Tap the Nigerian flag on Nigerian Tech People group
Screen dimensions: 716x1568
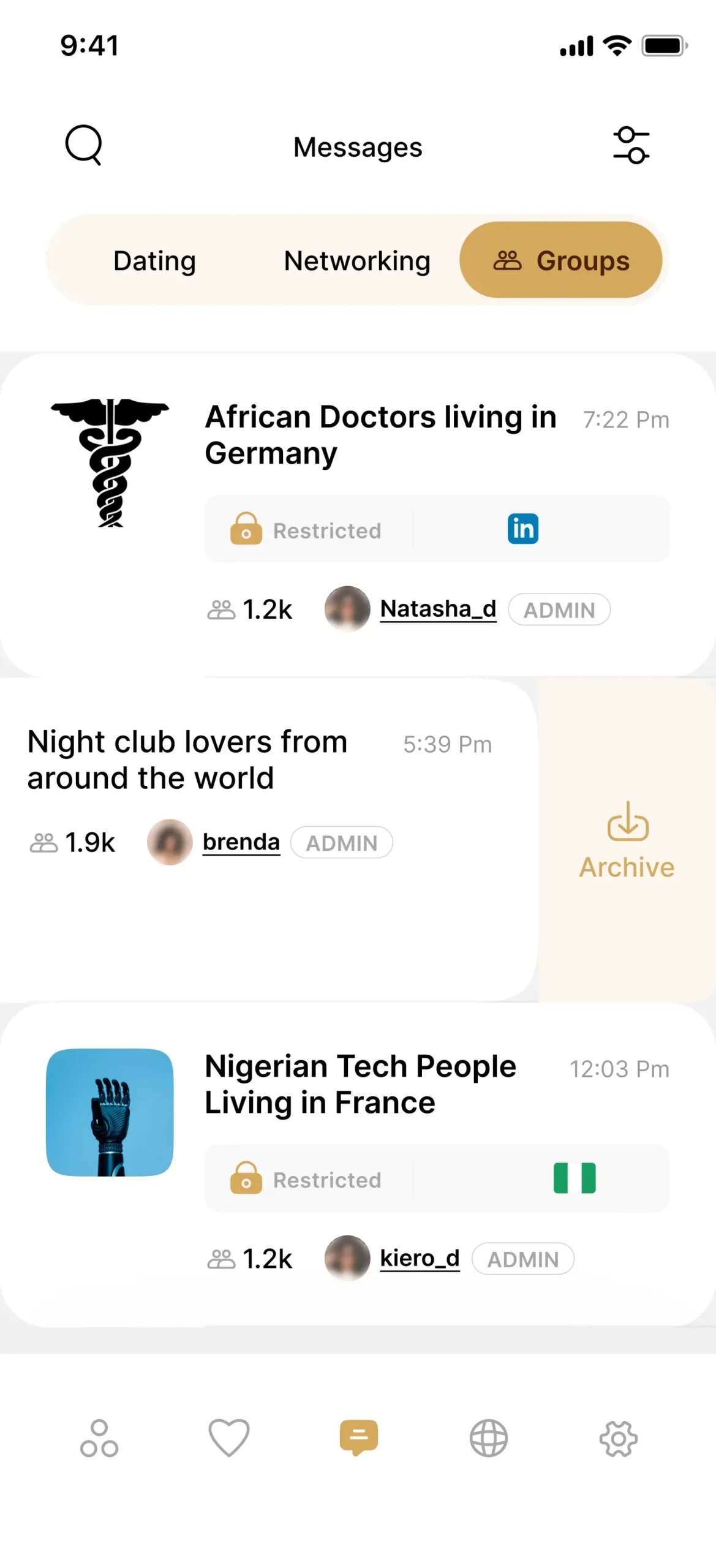(x=573, y=1179)
